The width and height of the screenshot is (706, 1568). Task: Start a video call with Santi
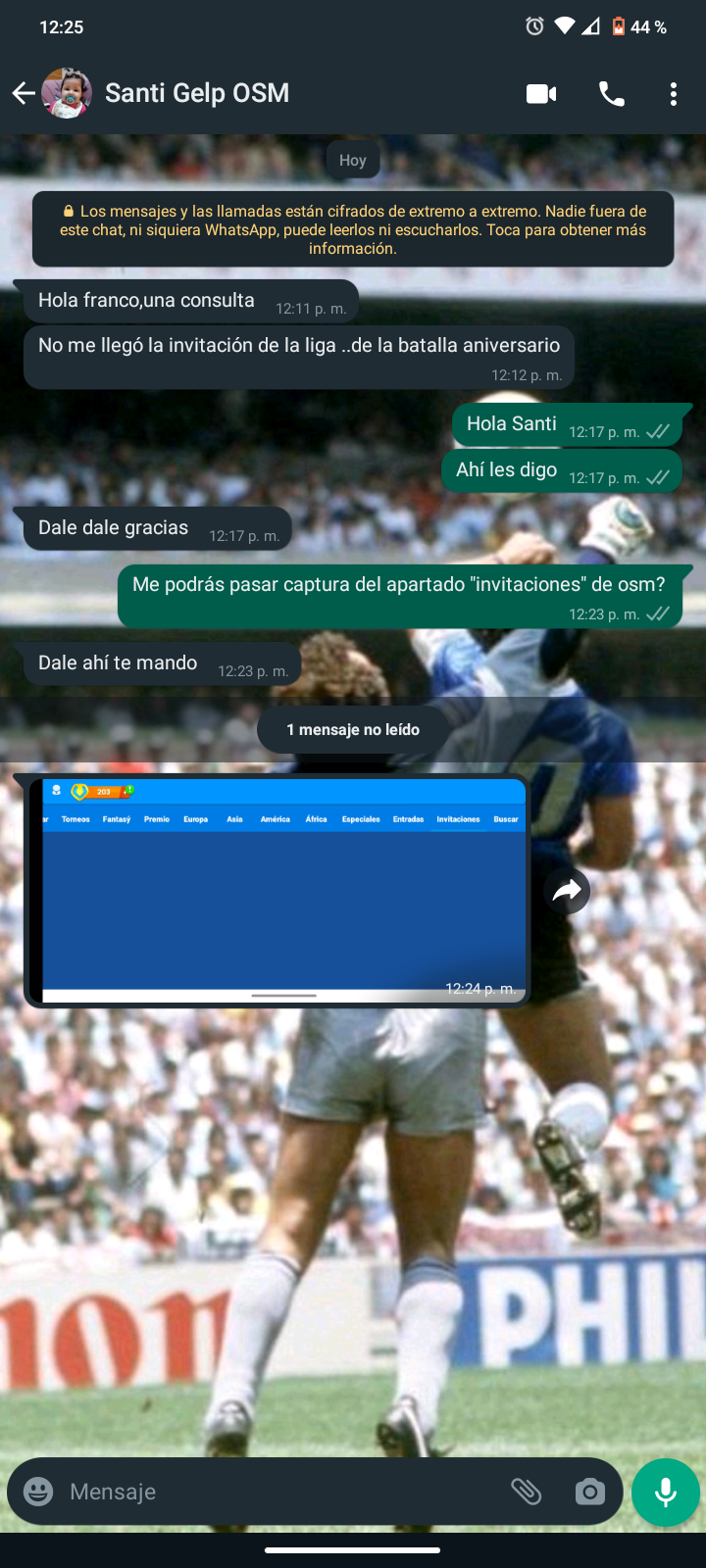click(541, 94)
